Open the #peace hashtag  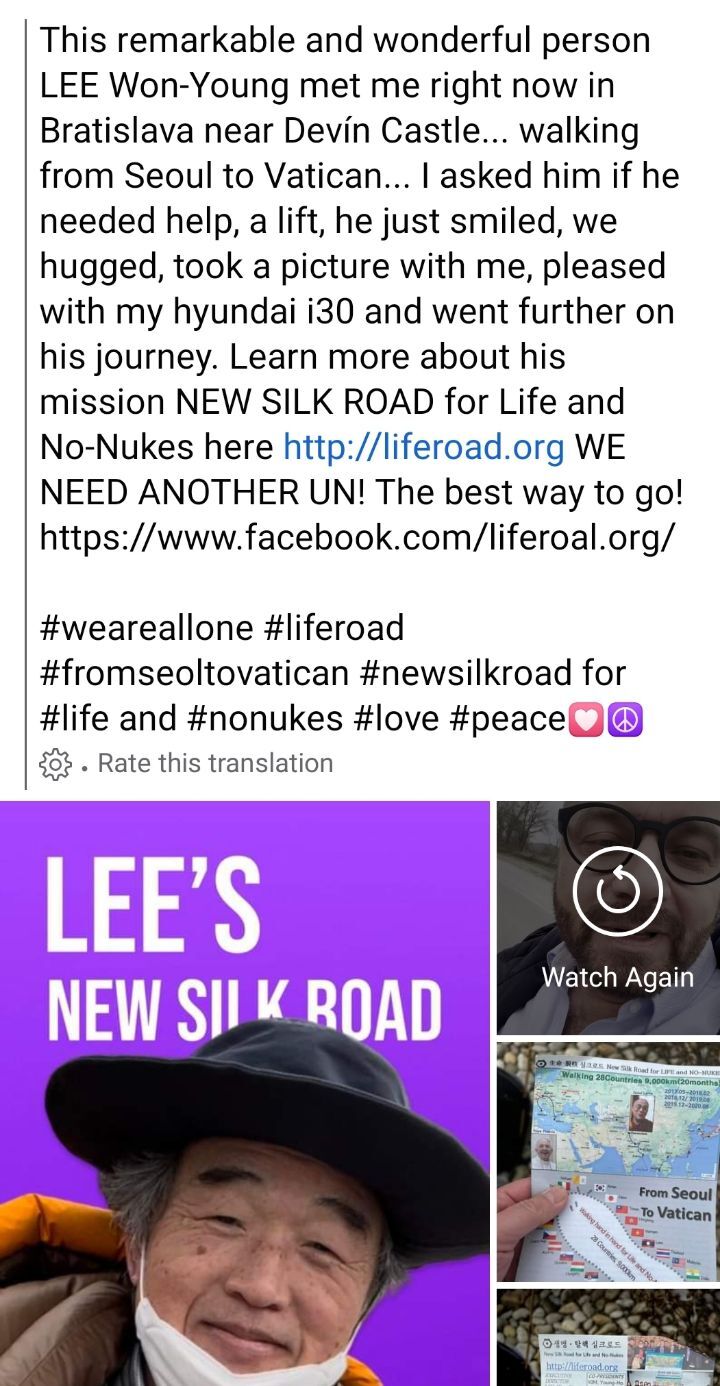501,718
